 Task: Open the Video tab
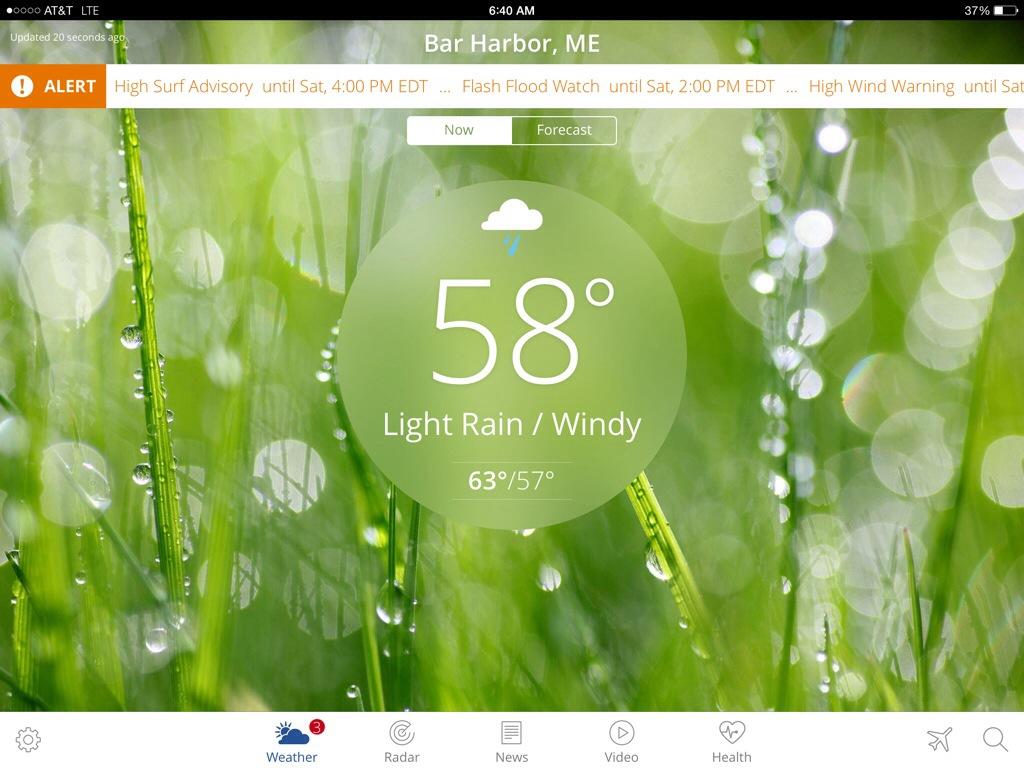[x=621, y=741]
